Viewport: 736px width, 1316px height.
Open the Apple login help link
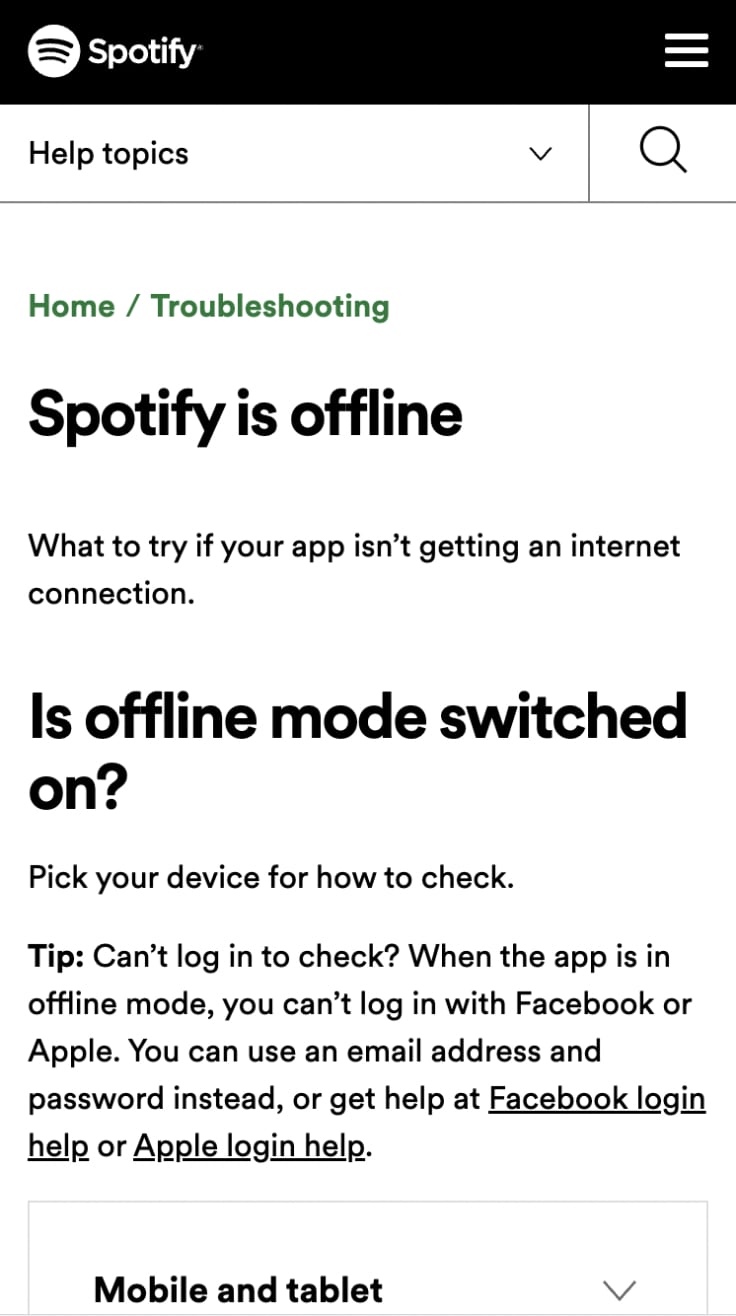[249, 1146]
